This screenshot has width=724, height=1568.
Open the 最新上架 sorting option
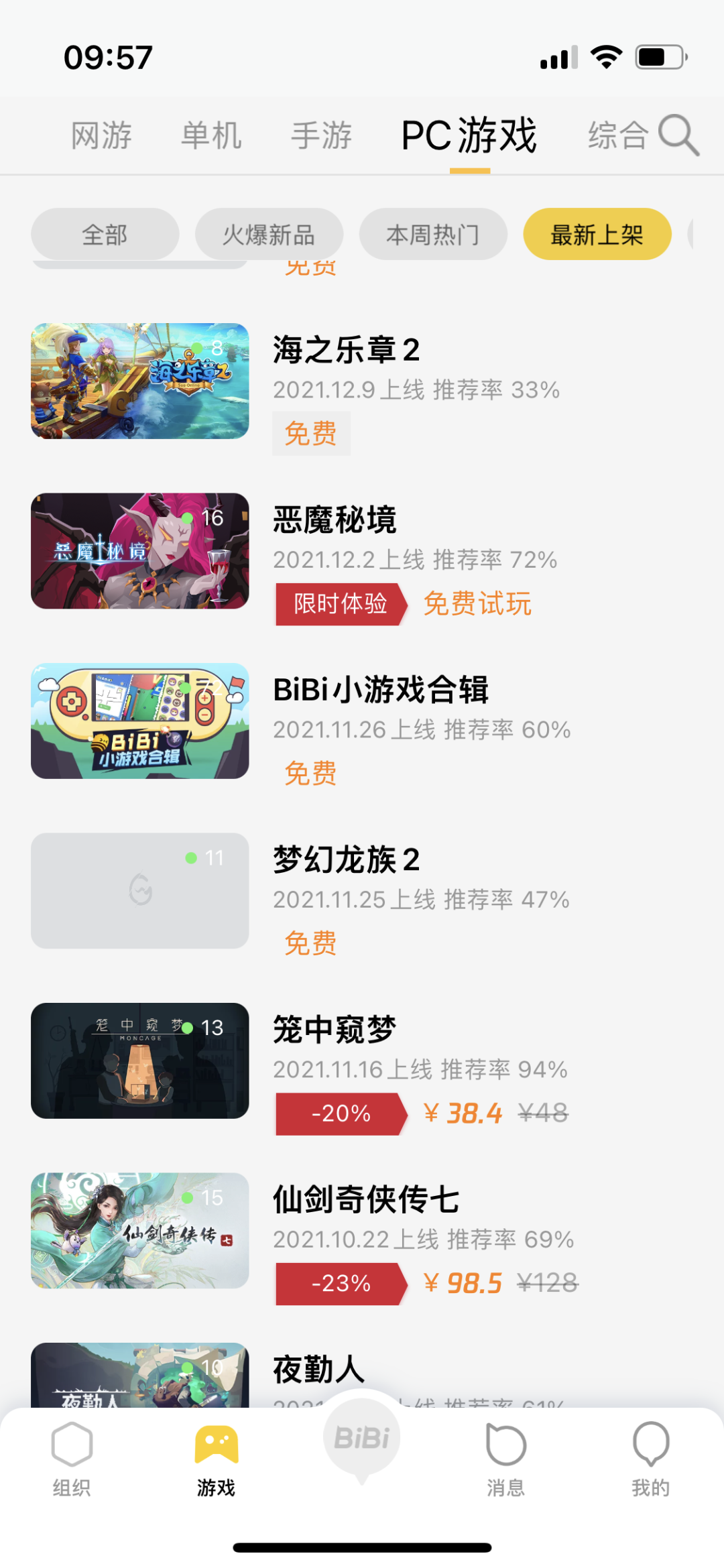click(x=597, y=235)
